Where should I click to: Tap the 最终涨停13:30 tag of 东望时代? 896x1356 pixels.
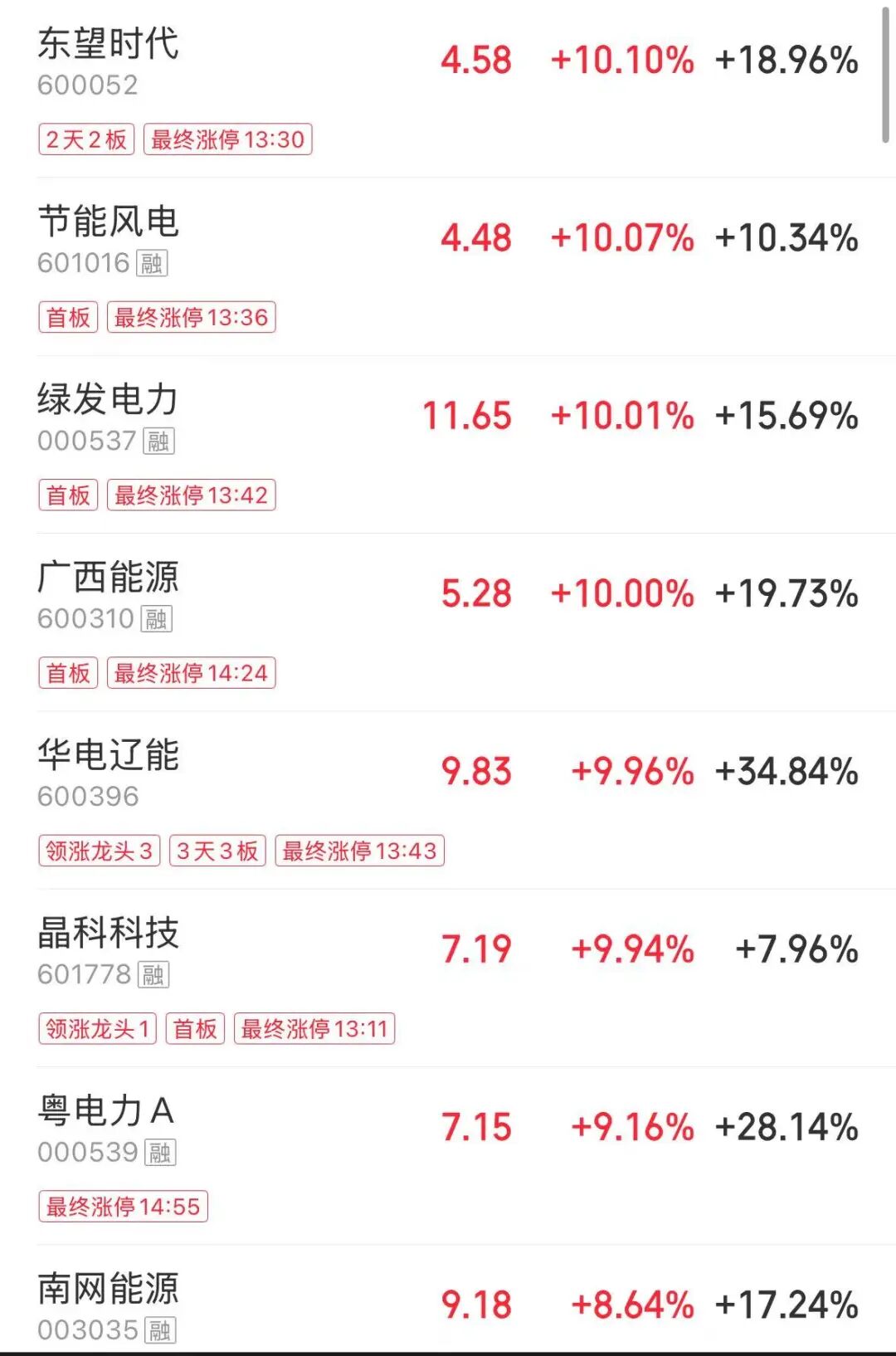pyautogui.click(x=228, y=141)
